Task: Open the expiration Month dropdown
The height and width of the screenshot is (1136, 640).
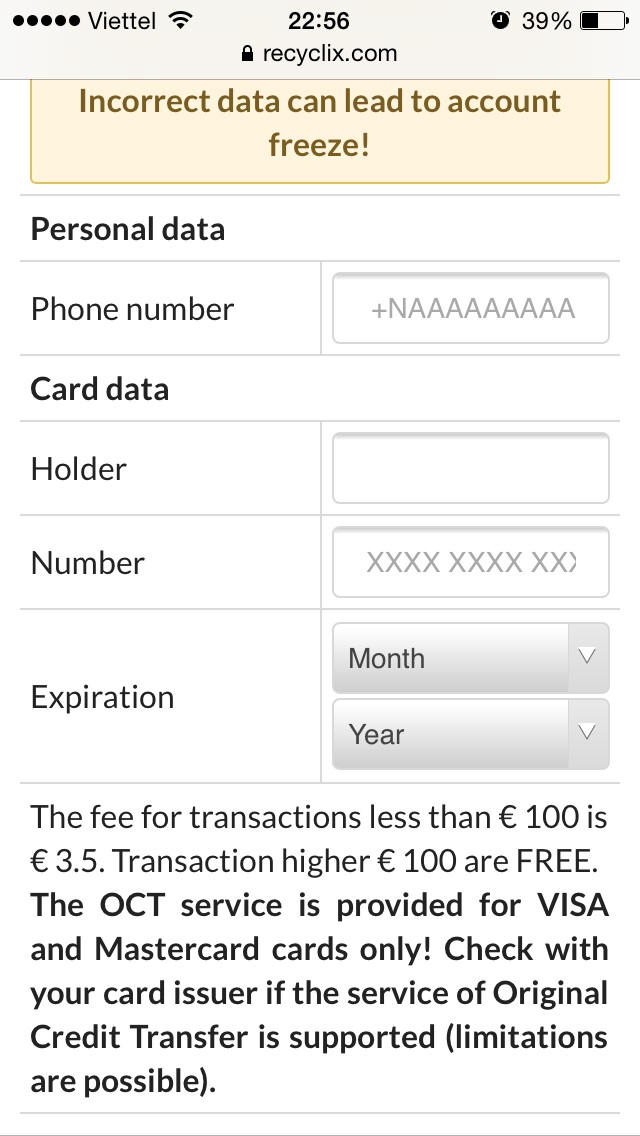Action: pos(470,658)
